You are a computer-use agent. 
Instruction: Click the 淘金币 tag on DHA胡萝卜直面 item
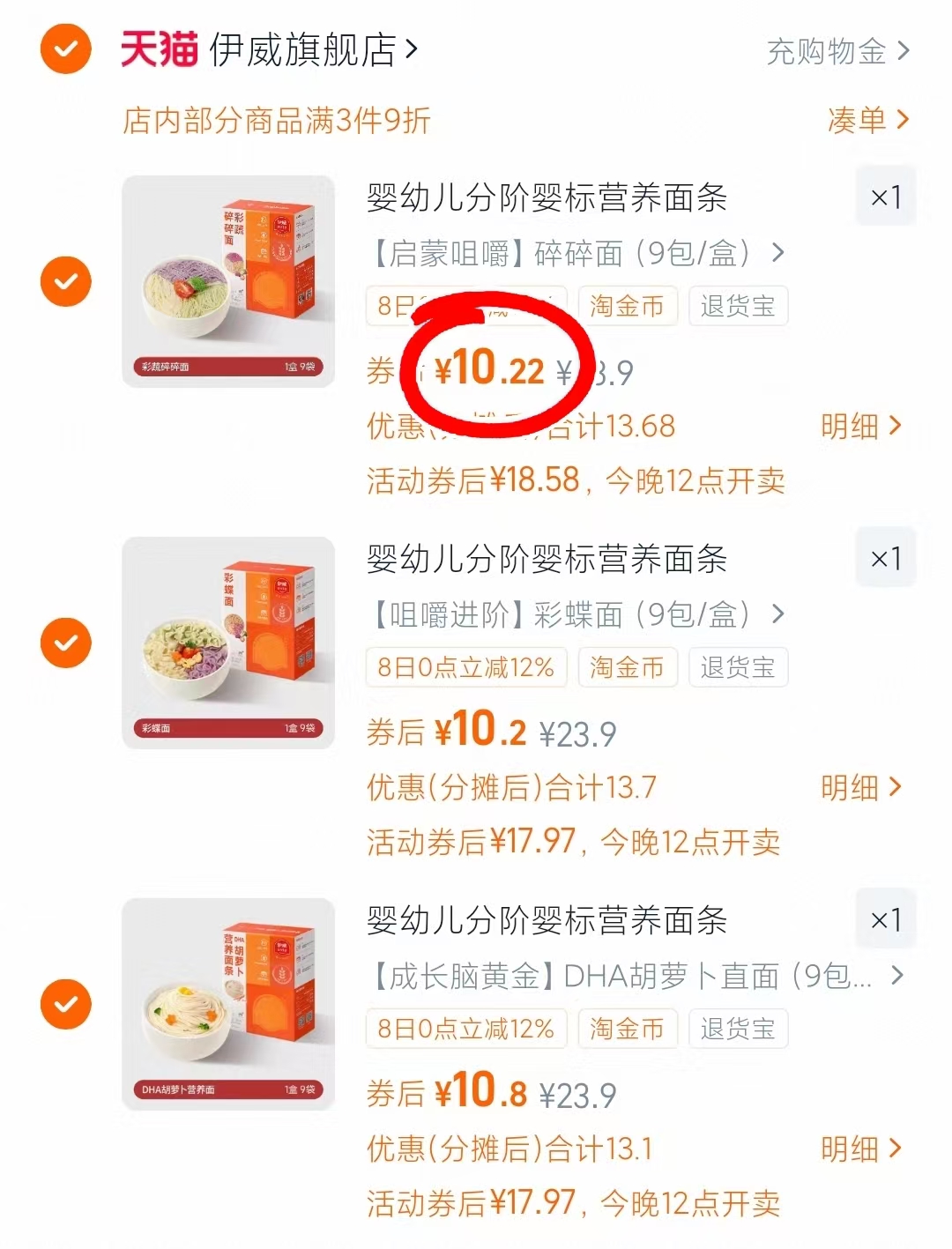[x=628, y=1029]
